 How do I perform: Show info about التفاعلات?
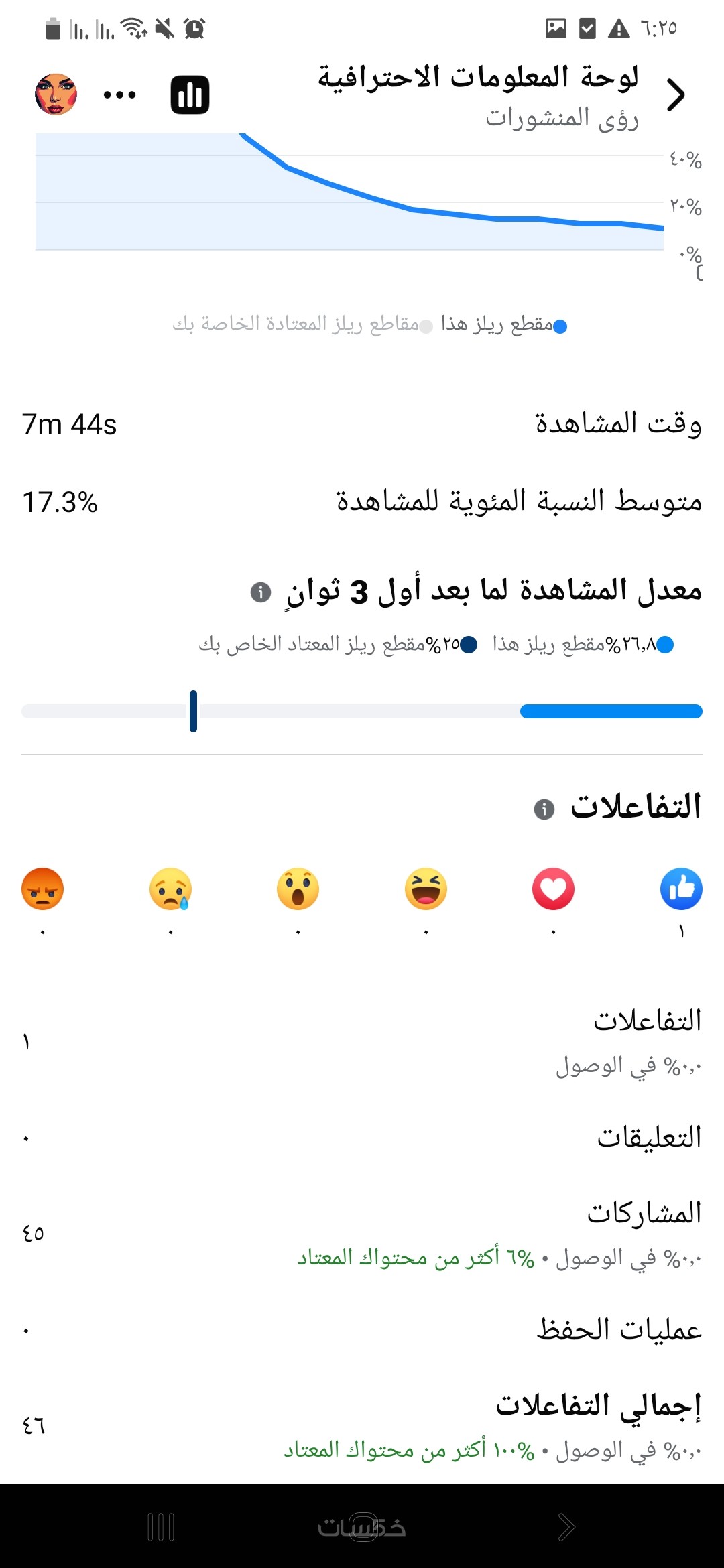[x=544, y=809]
